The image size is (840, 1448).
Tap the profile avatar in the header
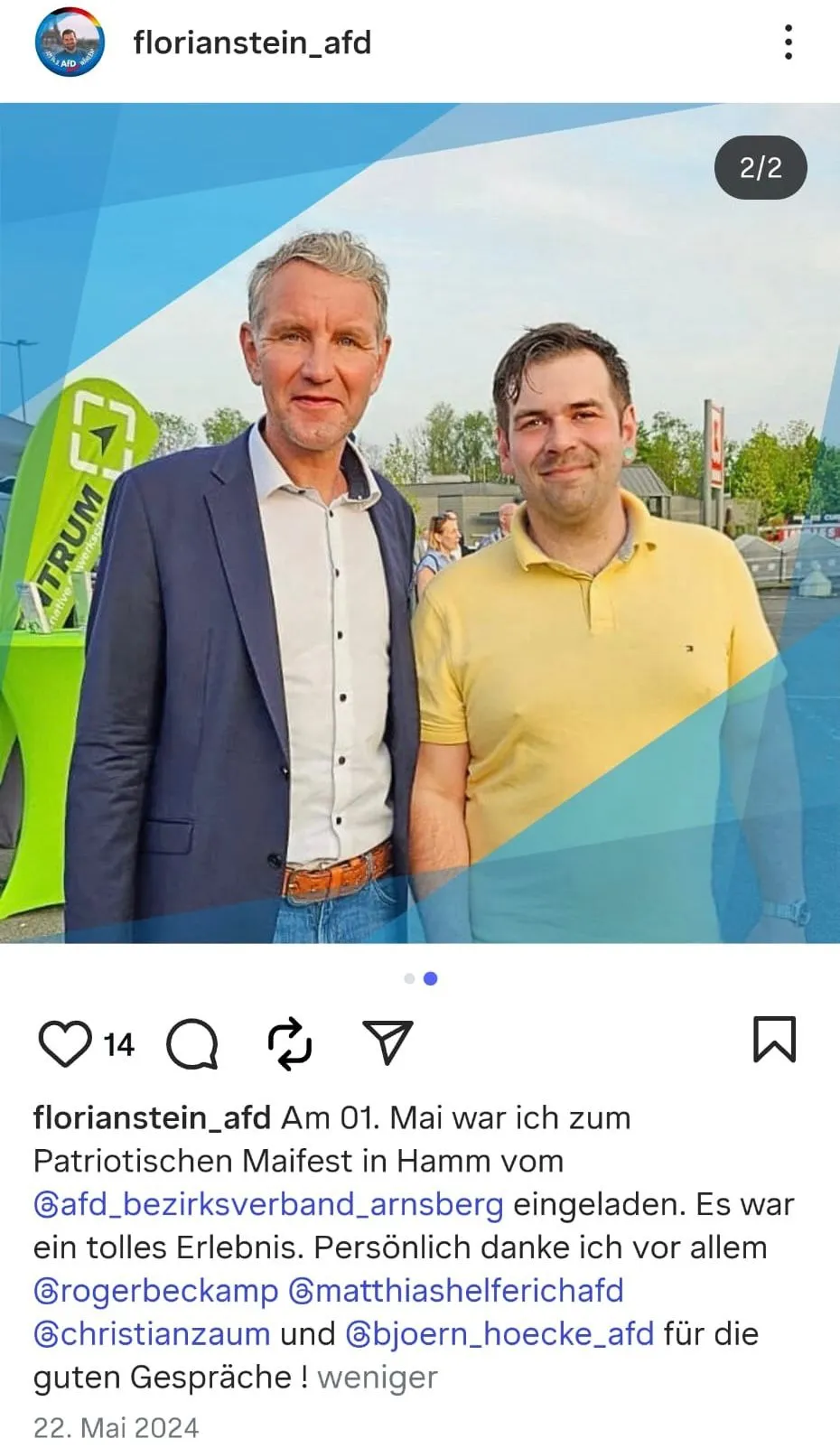tap(70, 42)
